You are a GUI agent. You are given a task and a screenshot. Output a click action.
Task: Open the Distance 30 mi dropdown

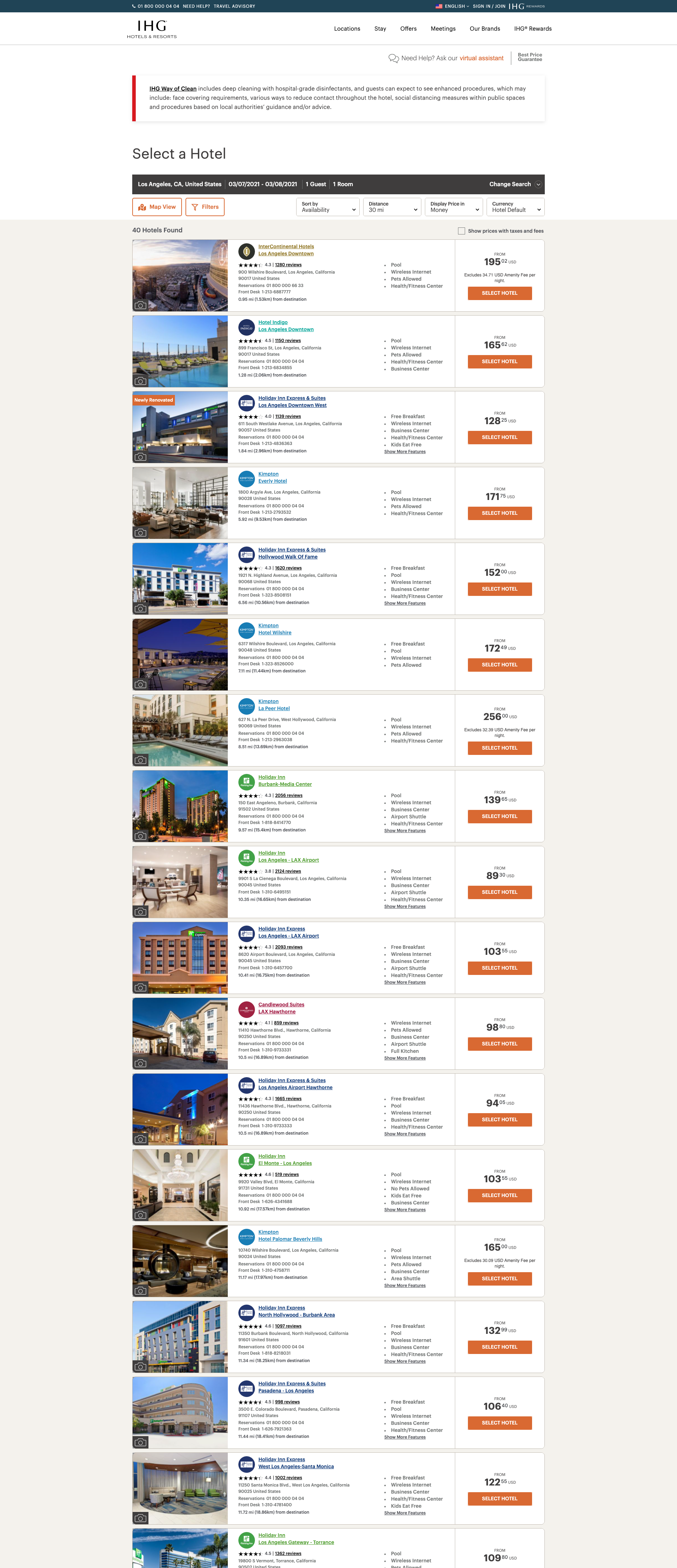(x=392, y=207)
